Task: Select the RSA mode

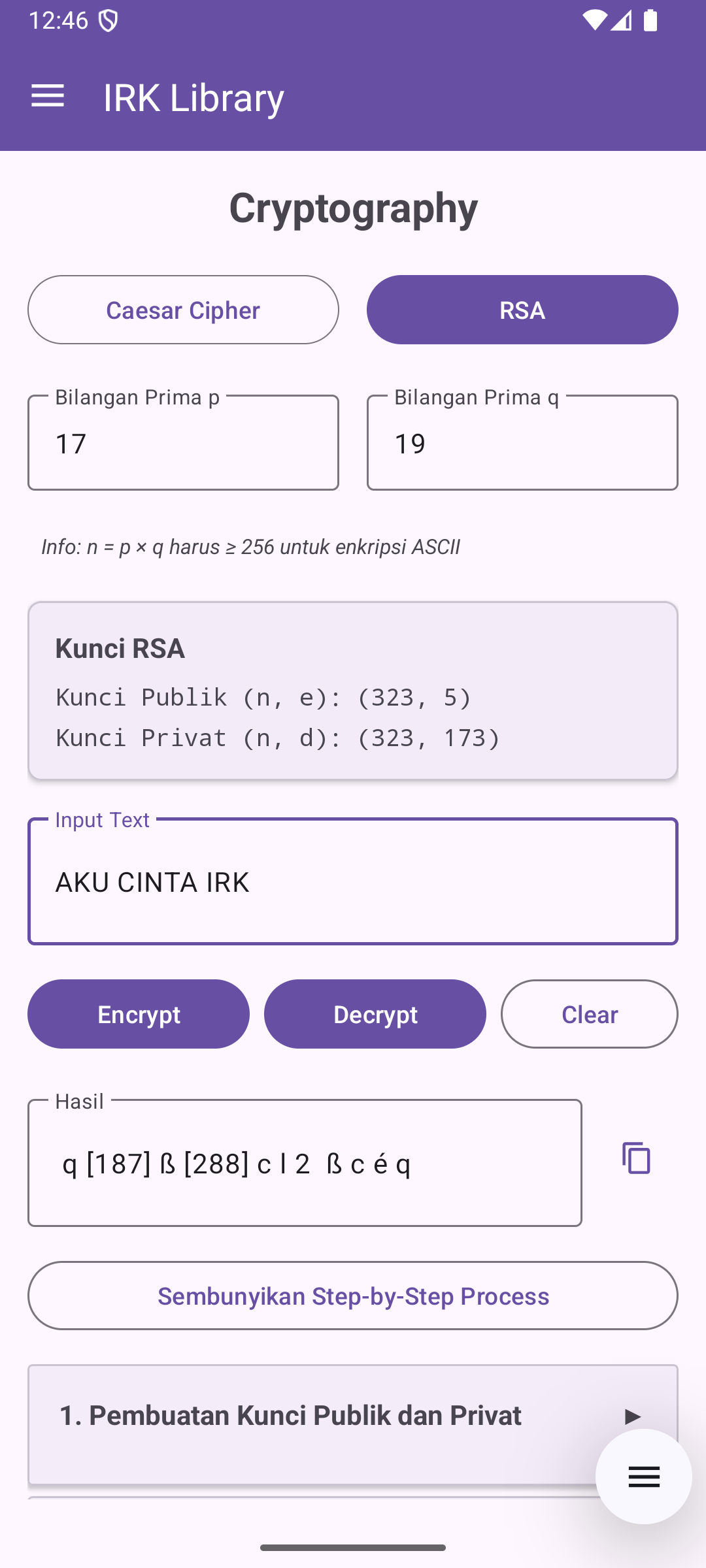Action: 522,310
